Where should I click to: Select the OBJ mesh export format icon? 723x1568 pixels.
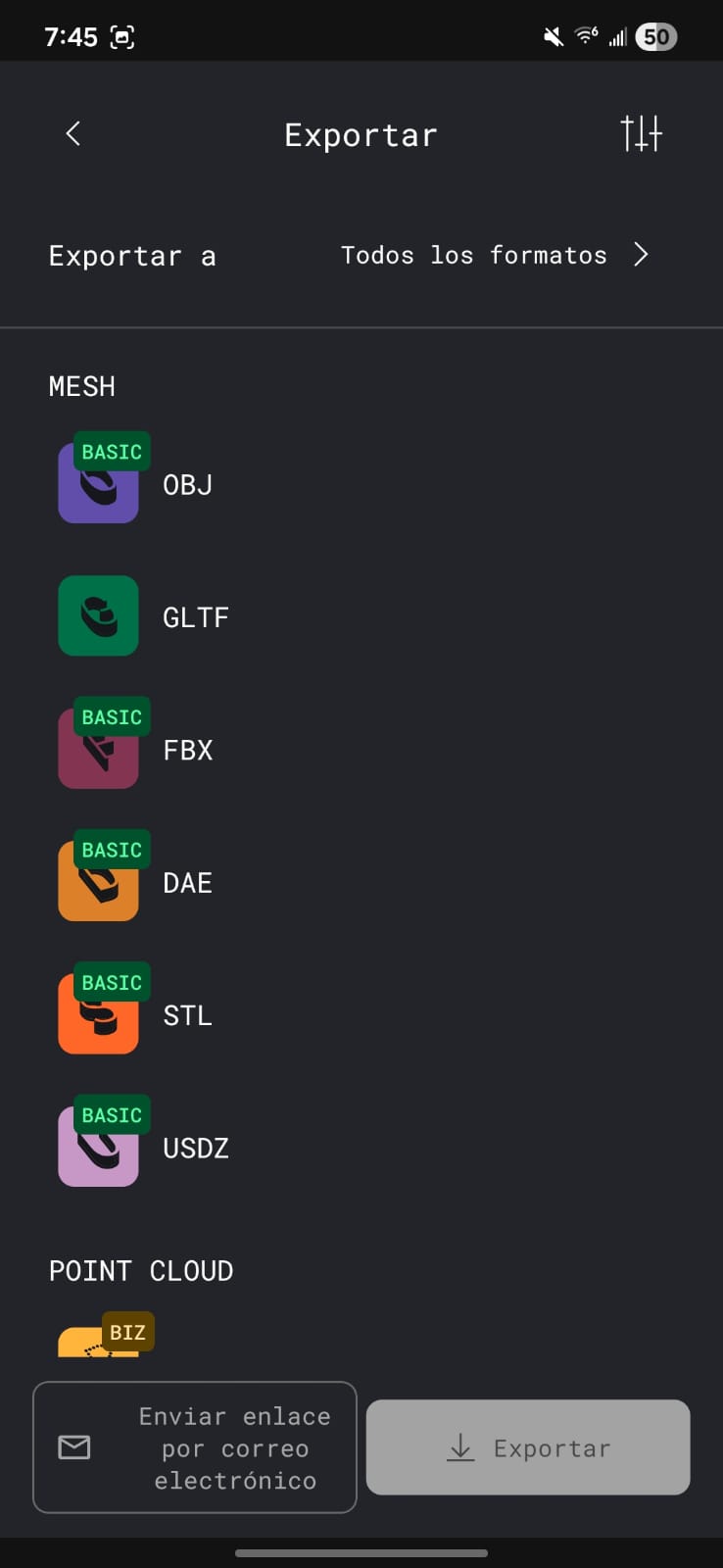pos(99,484)
